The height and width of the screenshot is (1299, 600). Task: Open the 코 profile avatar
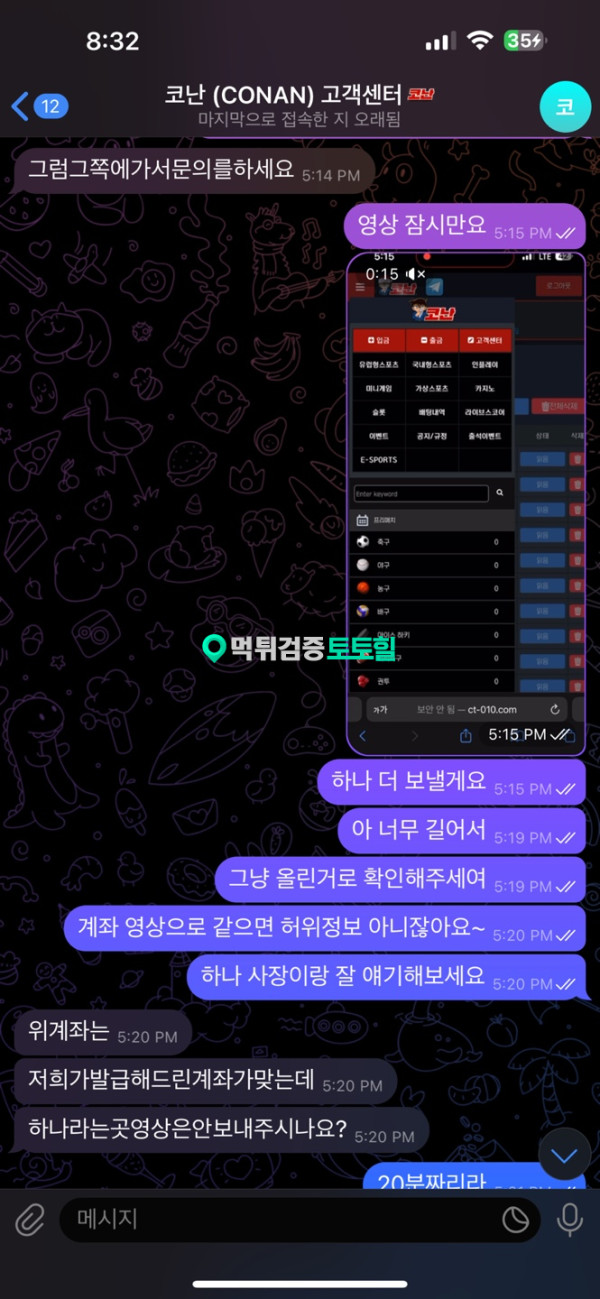[565, 107]
